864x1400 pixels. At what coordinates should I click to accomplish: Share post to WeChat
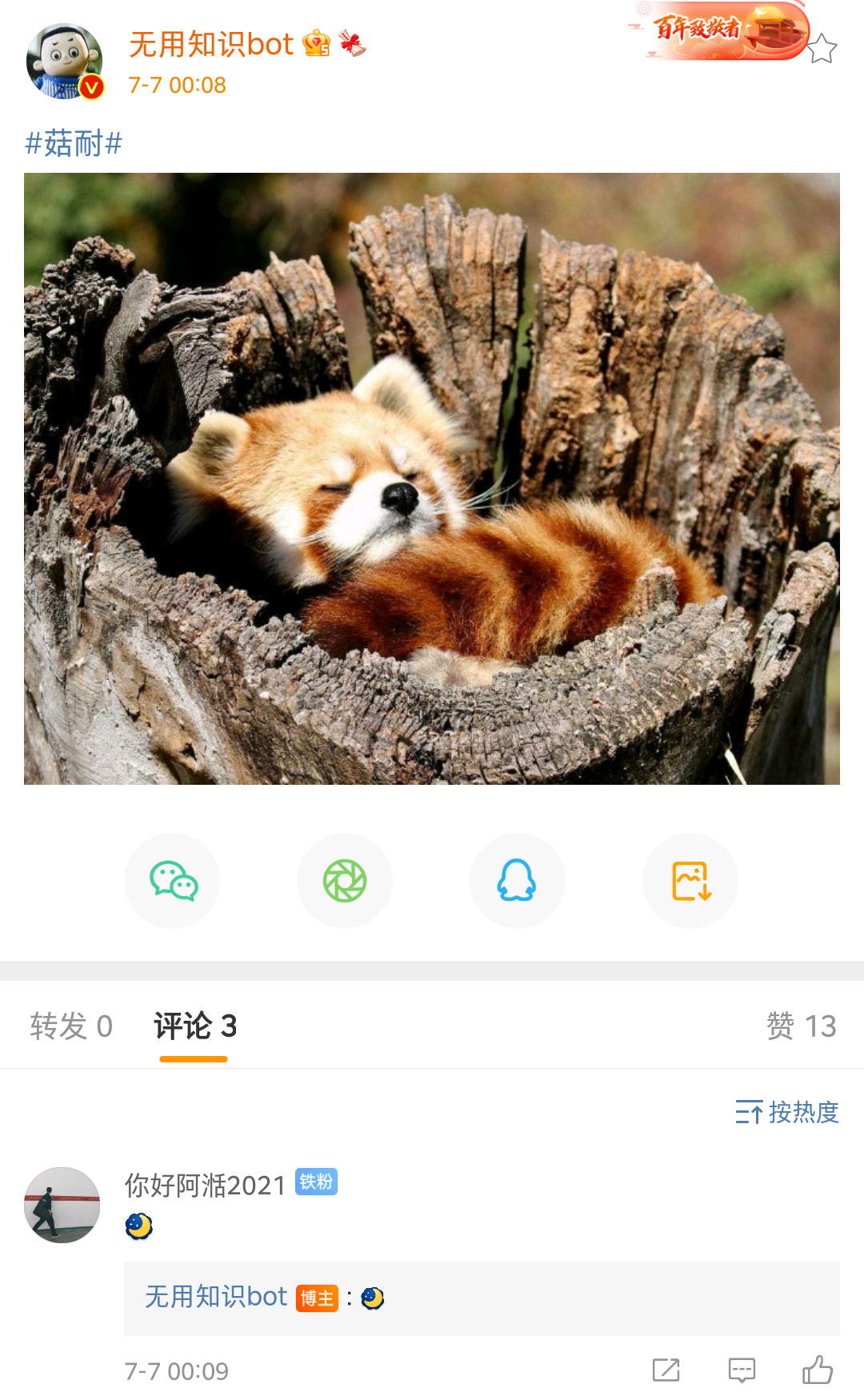pyautogui.click(x=172, y=881)
